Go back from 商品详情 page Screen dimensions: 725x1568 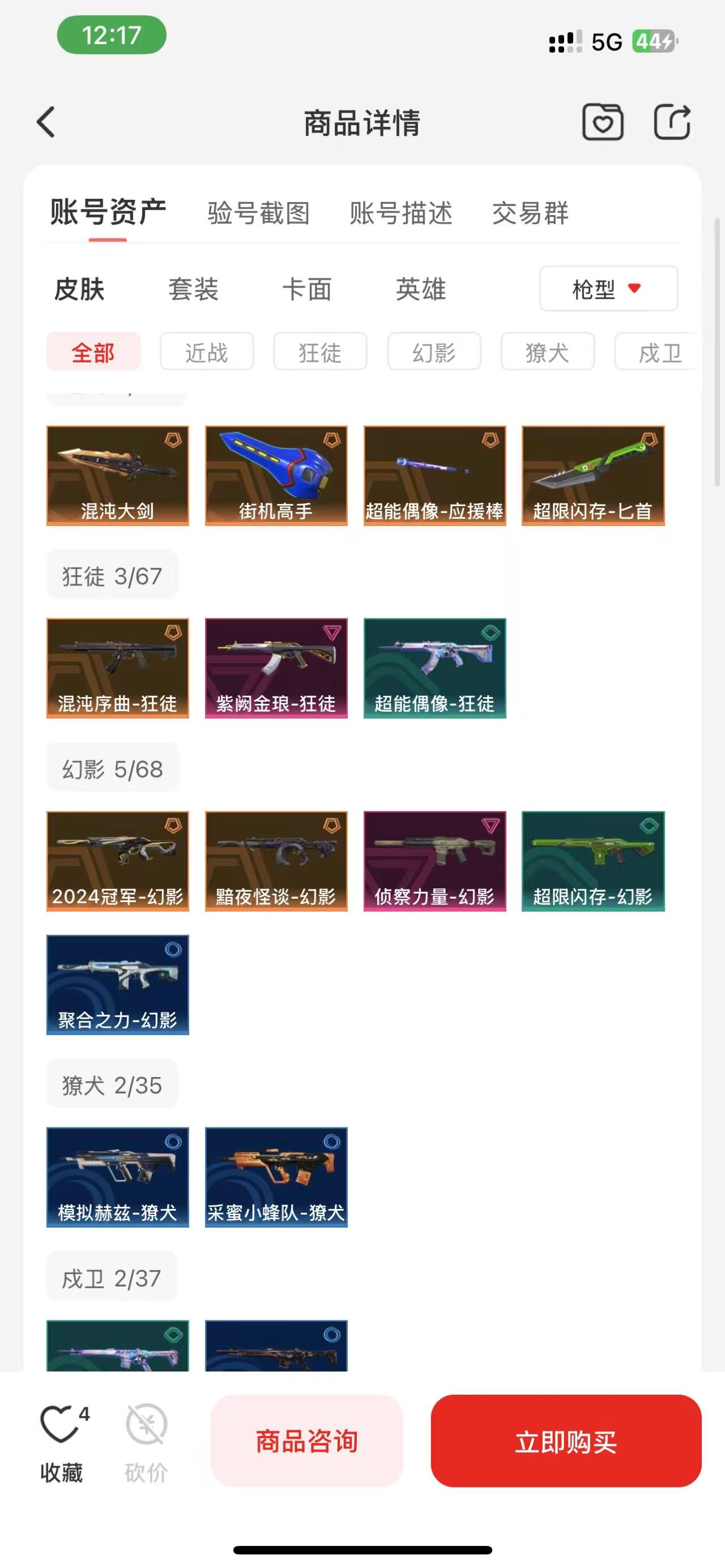46,122
